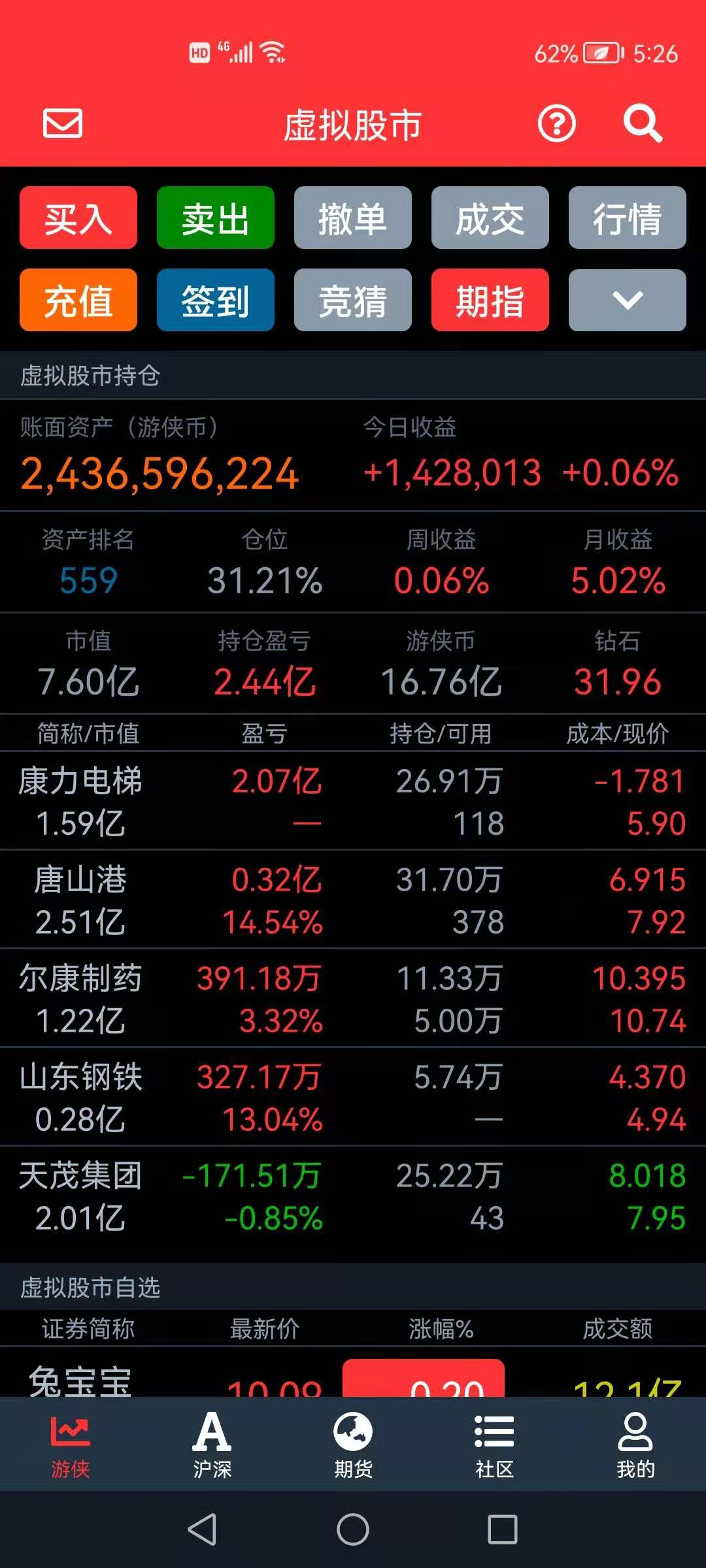Open 成交 transactions
This screenshot has width=706, height=1568.
coord(490,218)
